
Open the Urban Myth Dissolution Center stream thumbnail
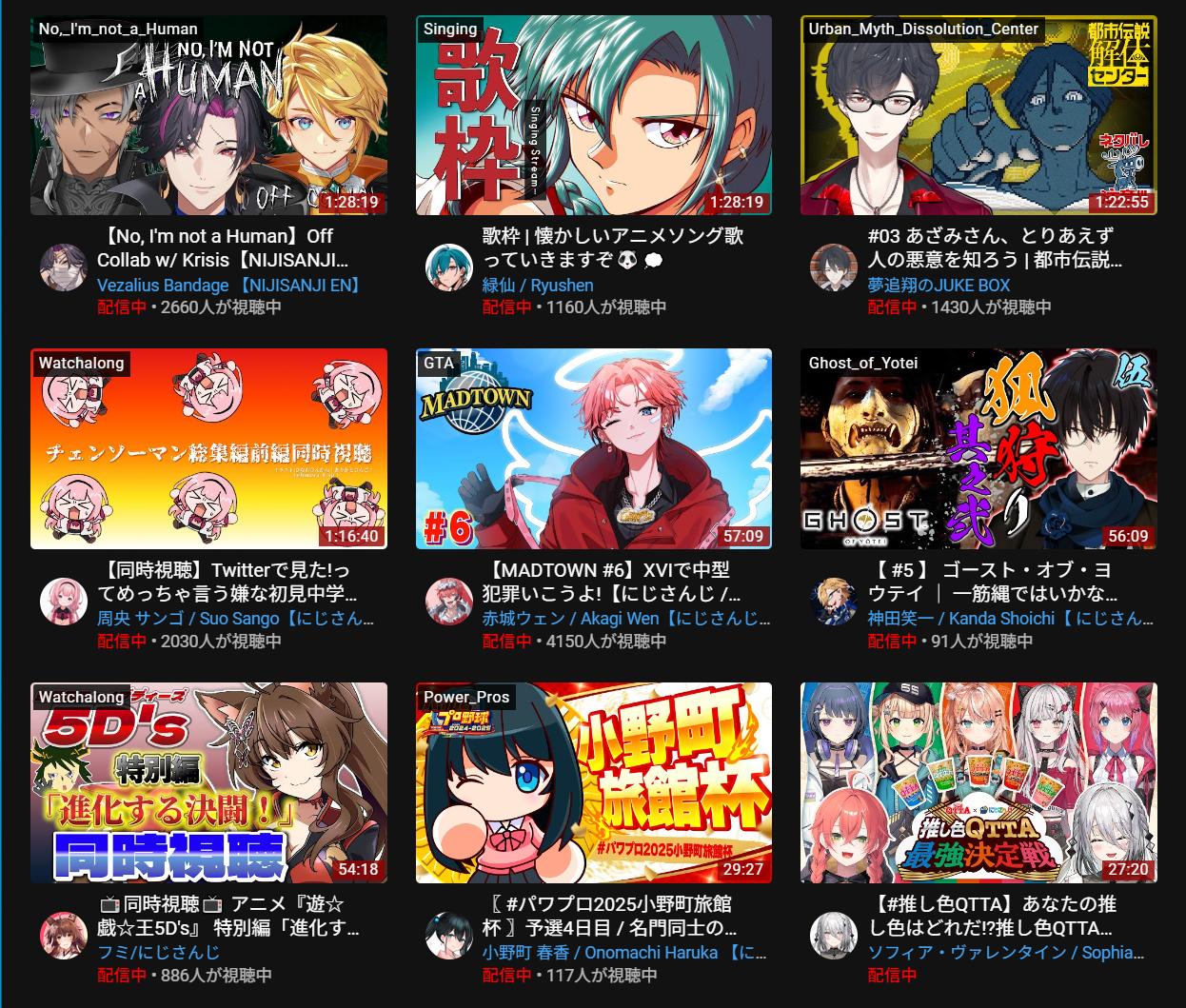pos(978,115)
